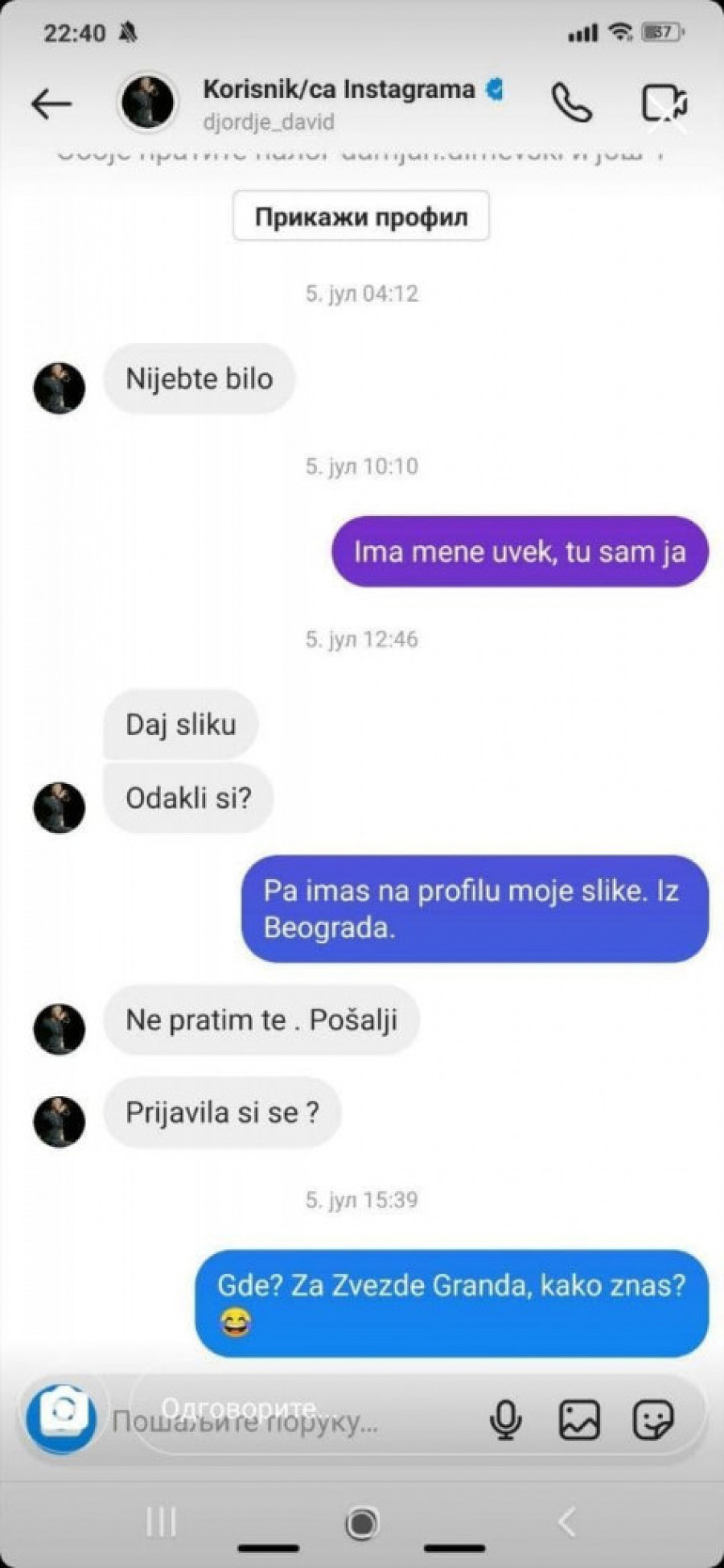This screenshot has height=1568, width=724.
Task: Tap the Прикажи профил button
Action: point(361,216)
